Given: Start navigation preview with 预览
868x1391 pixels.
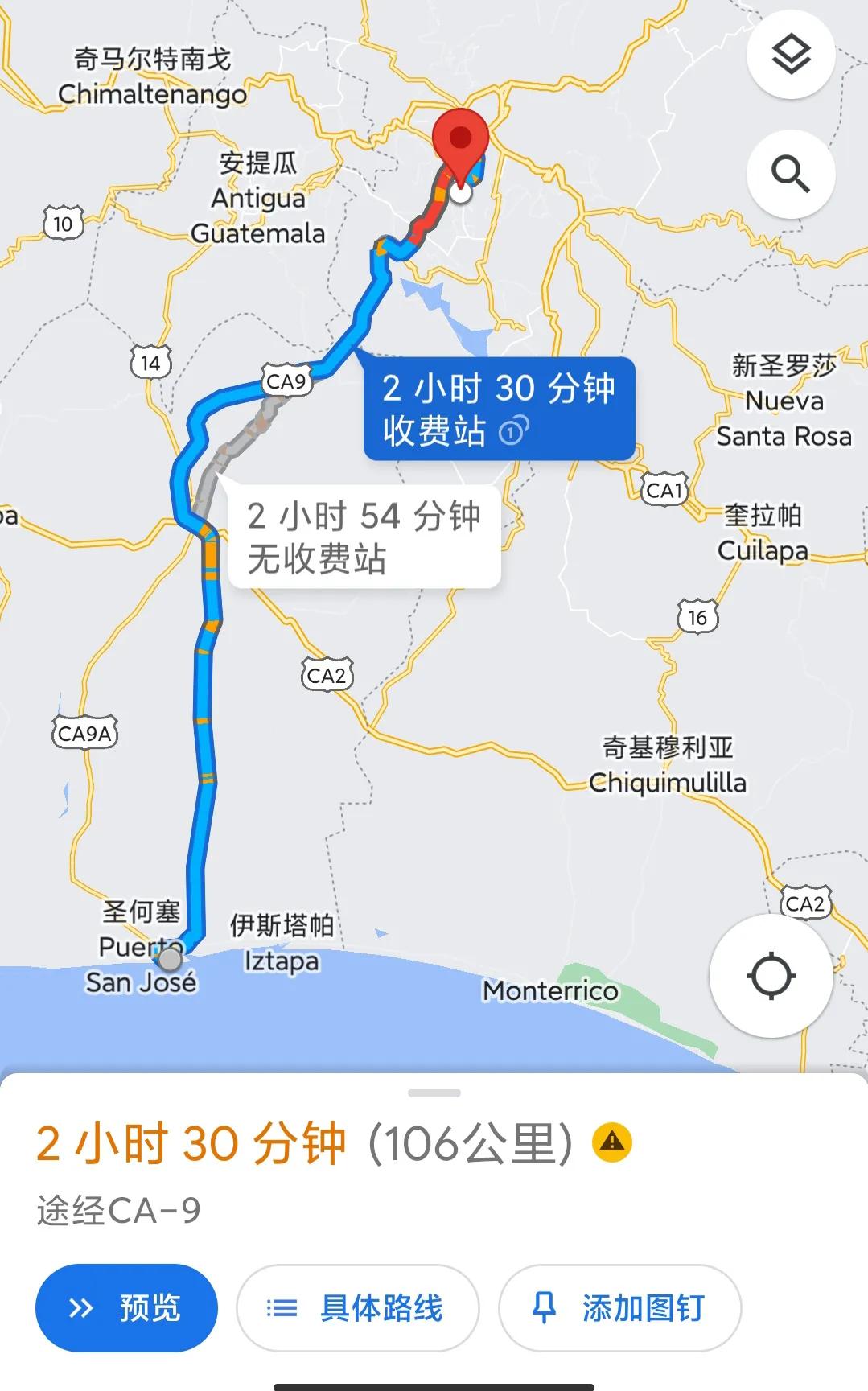Looking at the screenshot, I should 126,1308.
